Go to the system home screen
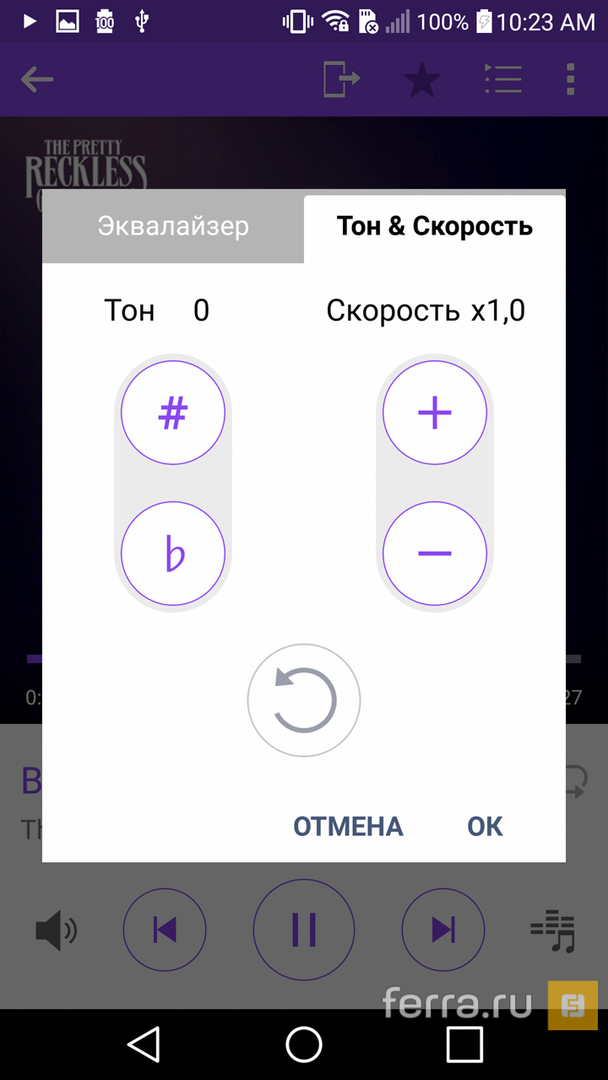 point(304,1045)
